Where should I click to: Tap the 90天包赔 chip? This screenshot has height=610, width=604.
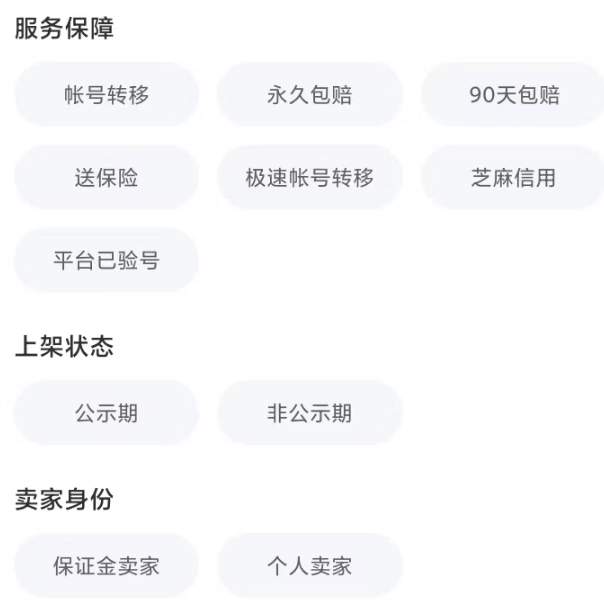coord(514,96)
